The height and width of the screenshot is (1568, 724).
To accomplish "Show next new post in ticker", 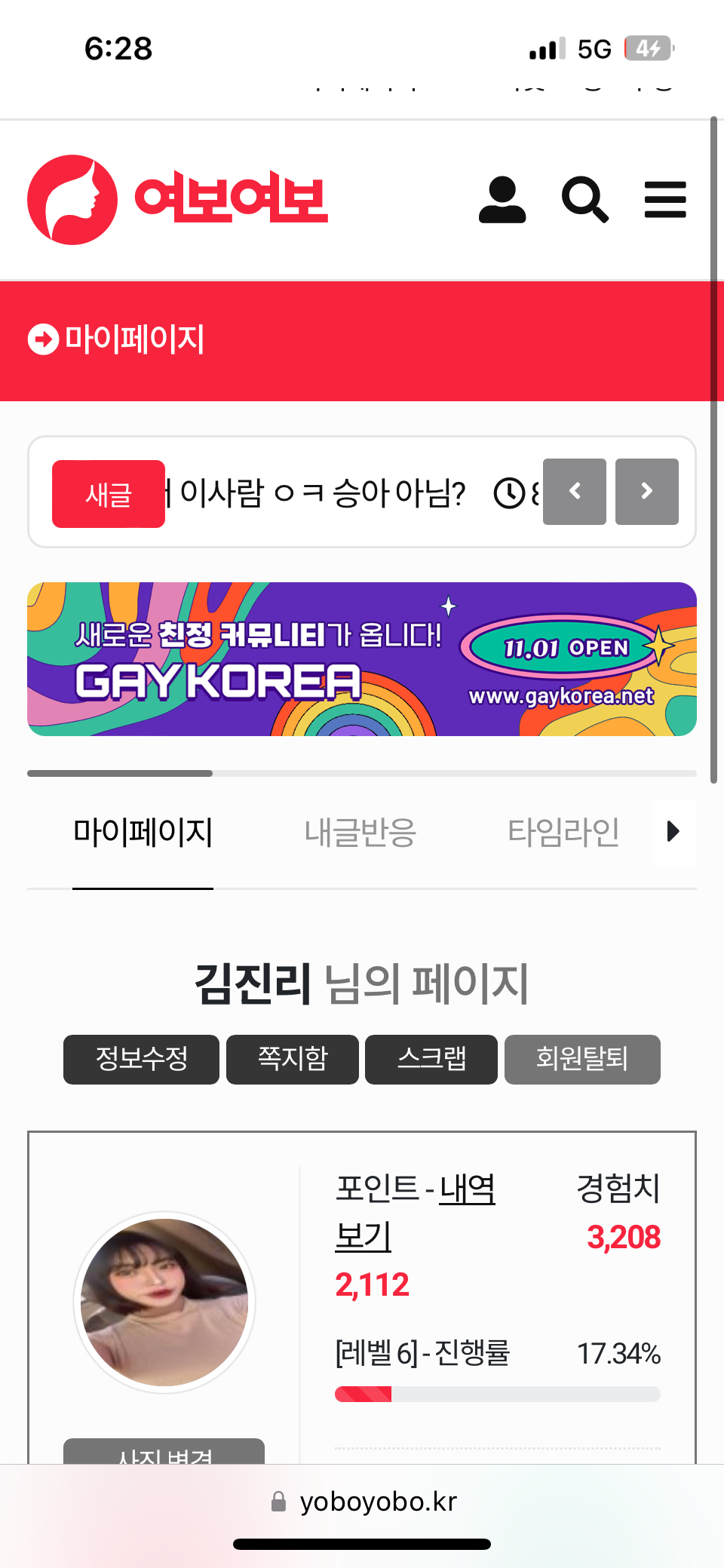I will pos(646,492).
